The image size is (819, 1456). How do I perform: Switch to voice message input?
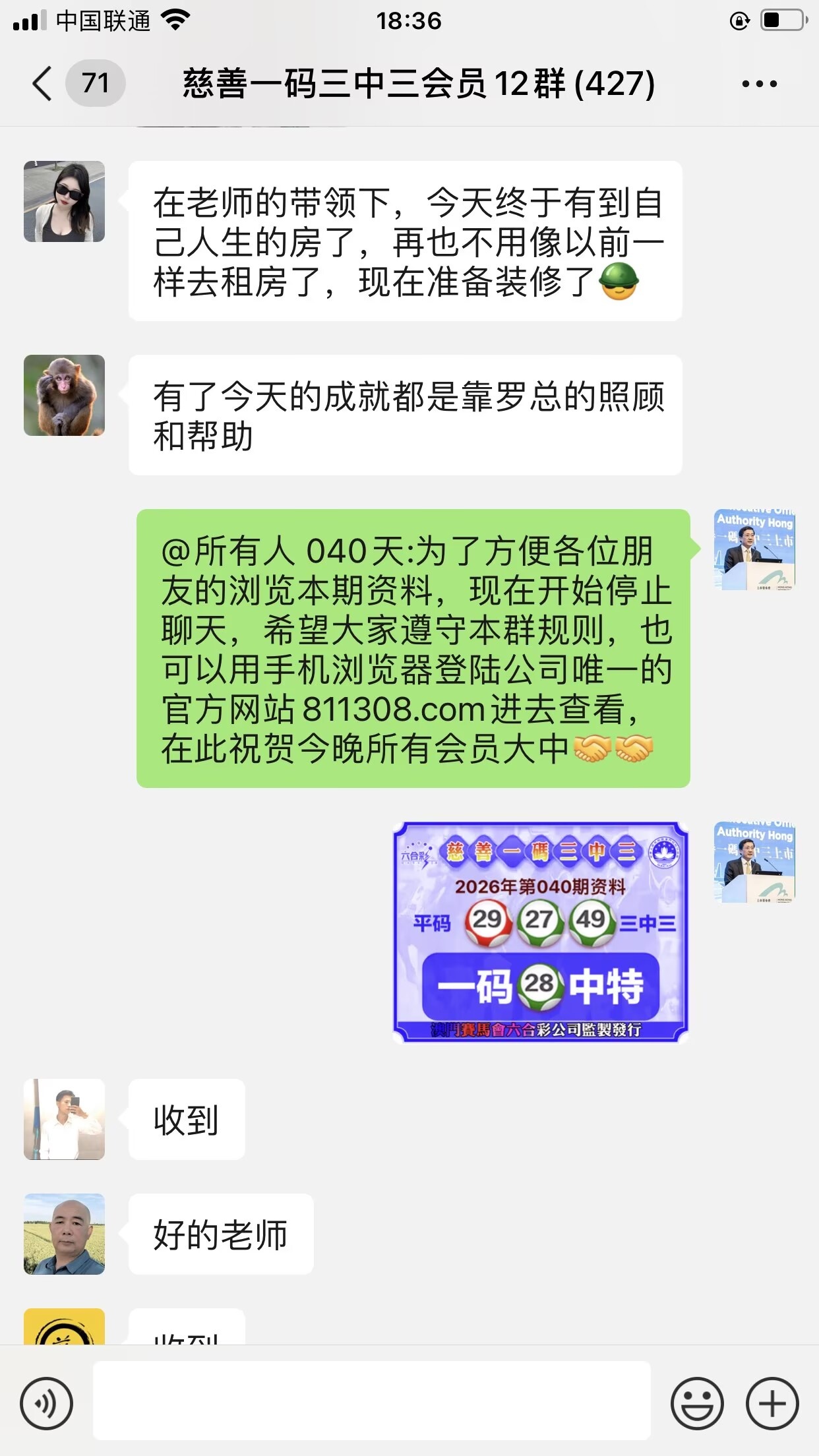tap(46, 1403)
